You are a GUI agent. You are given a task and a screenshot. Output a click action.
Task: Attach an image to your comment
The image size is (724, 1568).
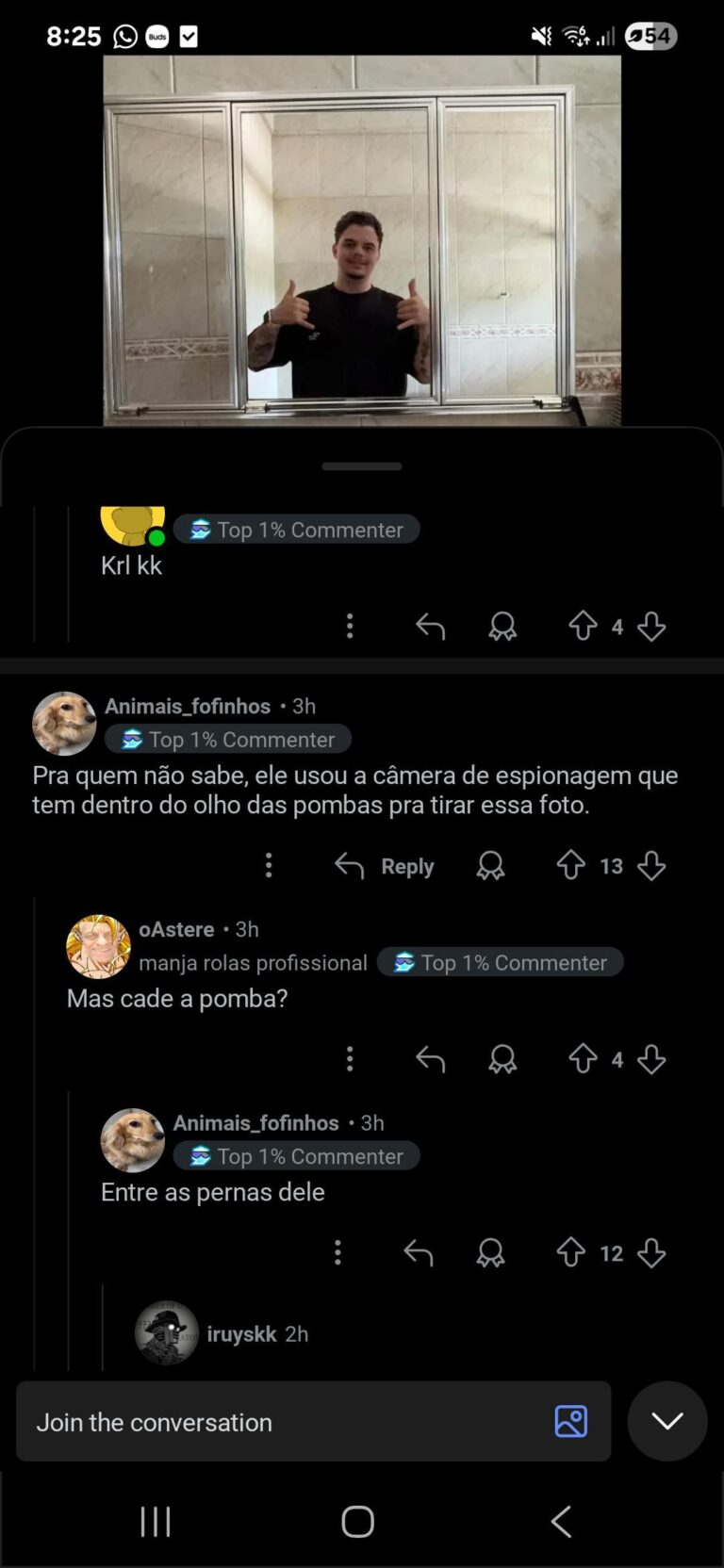570,1421
